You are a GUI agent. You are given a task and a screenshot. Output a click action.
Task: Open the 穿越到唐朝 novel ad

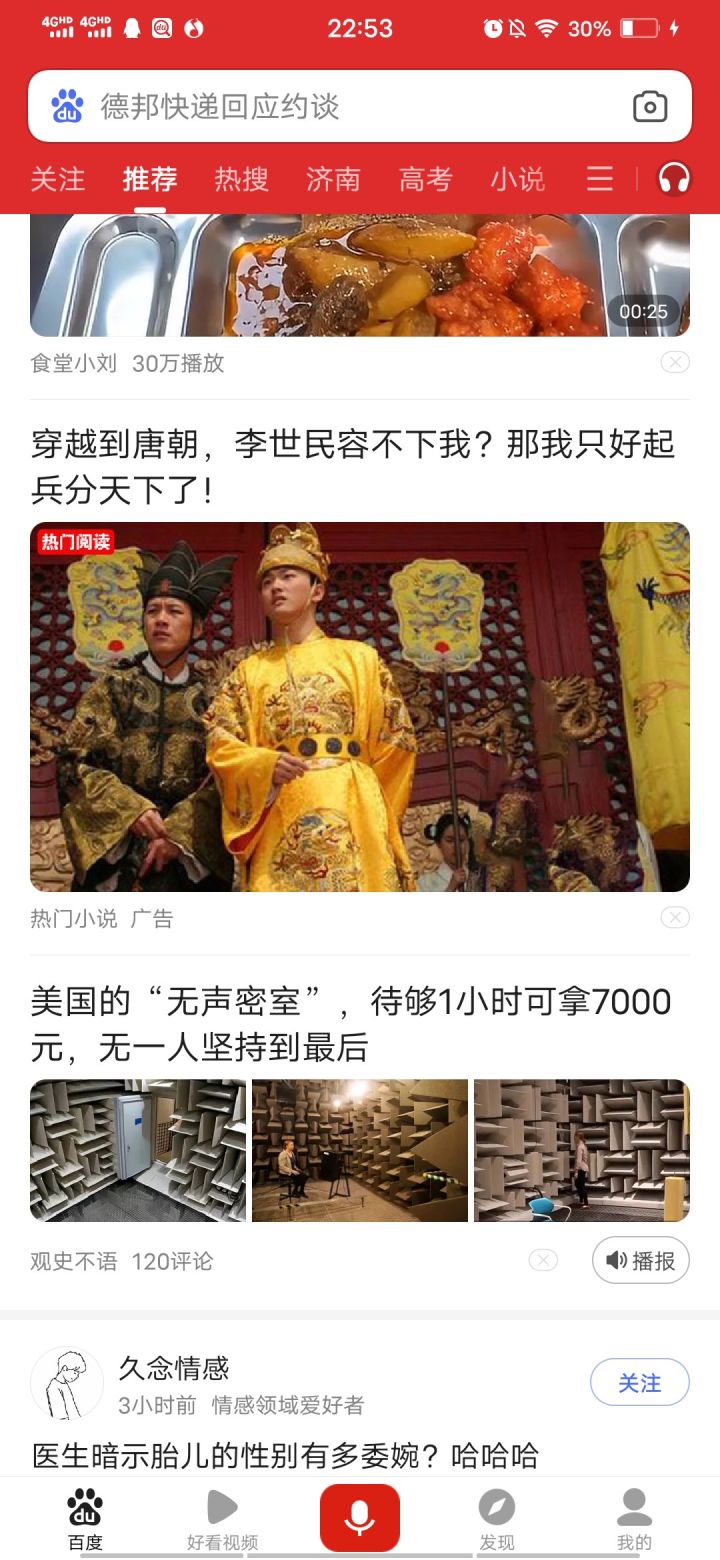click(x=360, y=706)
